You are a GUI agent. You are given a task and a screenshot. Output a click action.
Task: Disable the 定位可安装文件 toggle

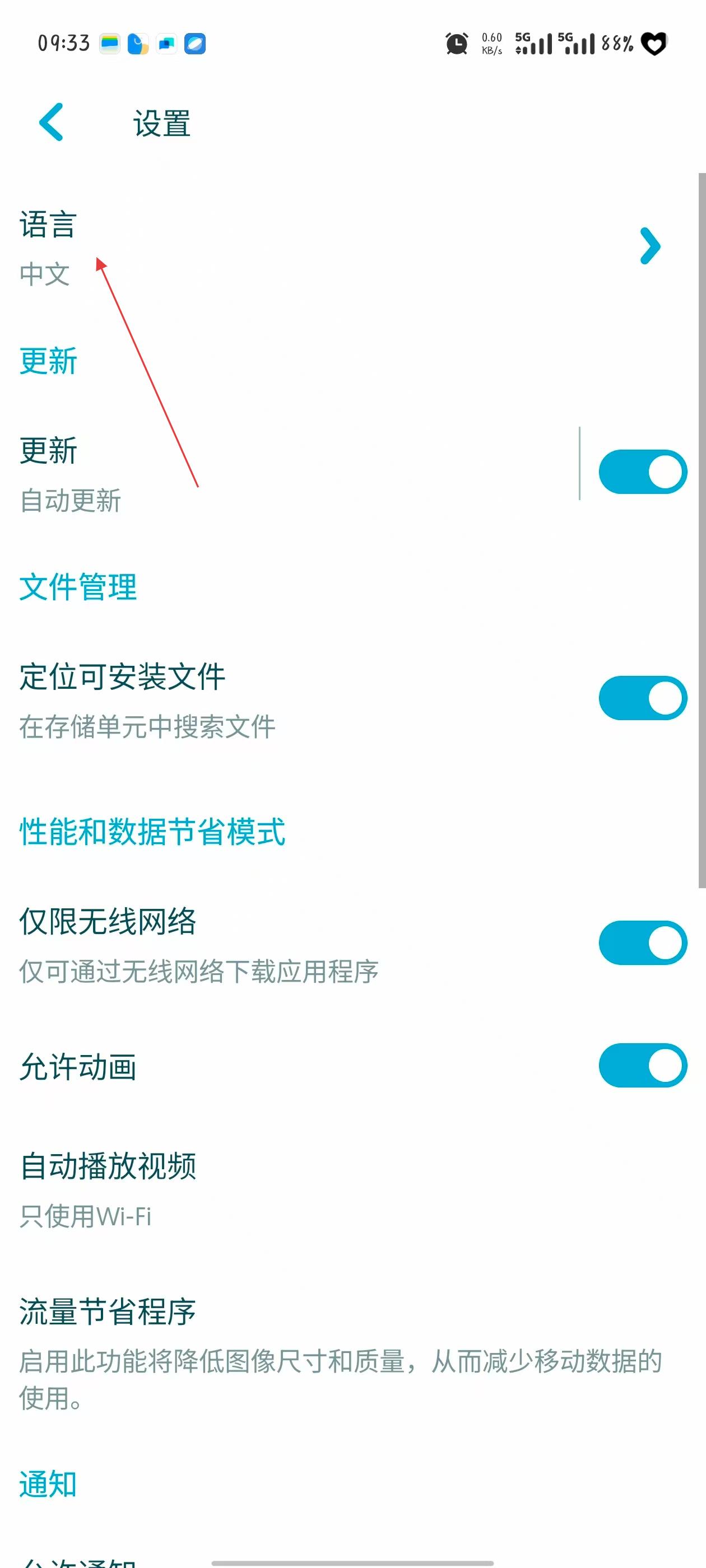click(x=642, y=698)
